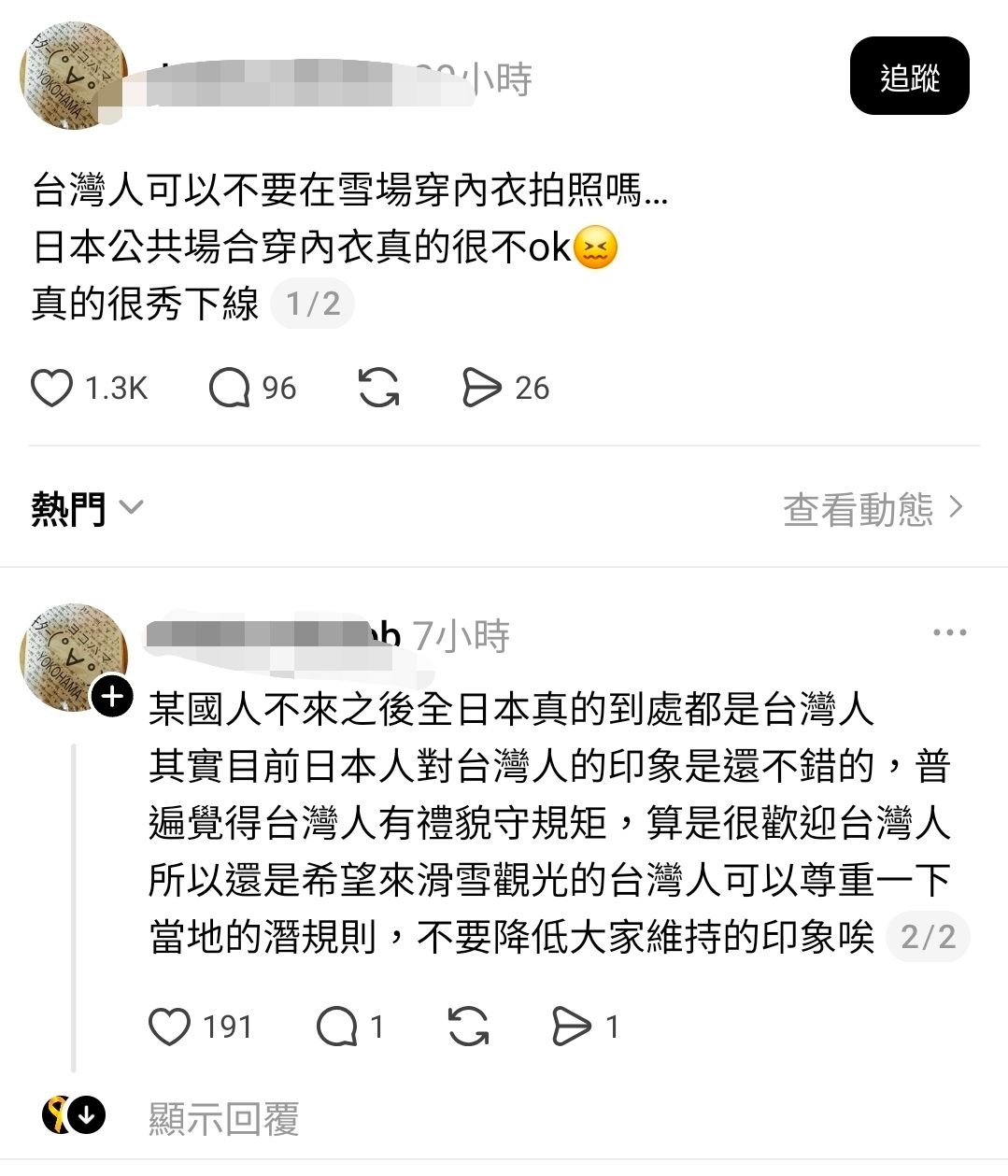Like the reply with 191 likes
The height and width of the screenshot is (1176, 1008).
tap(170, 1027)
